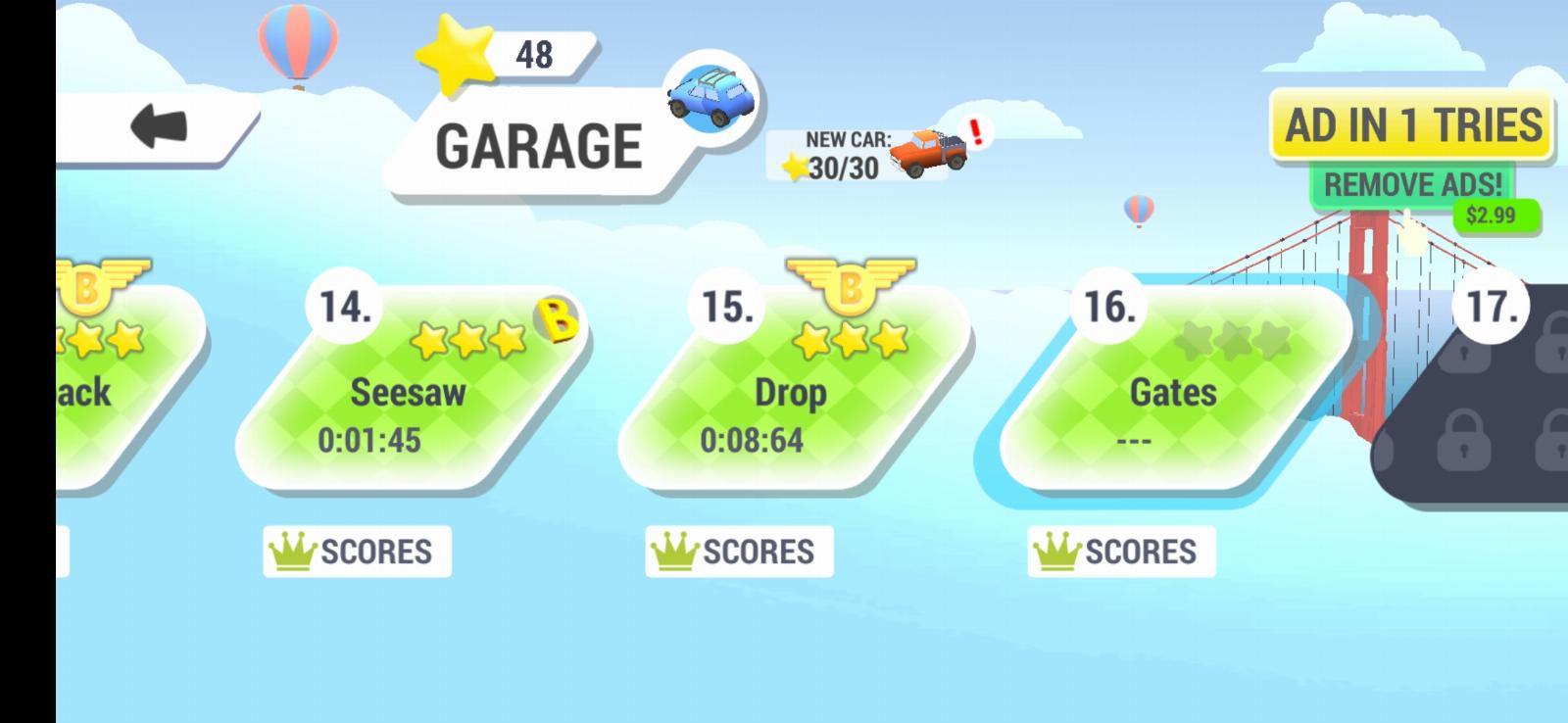
Task: Go back using the arrow button
Action: pos(159,127)
